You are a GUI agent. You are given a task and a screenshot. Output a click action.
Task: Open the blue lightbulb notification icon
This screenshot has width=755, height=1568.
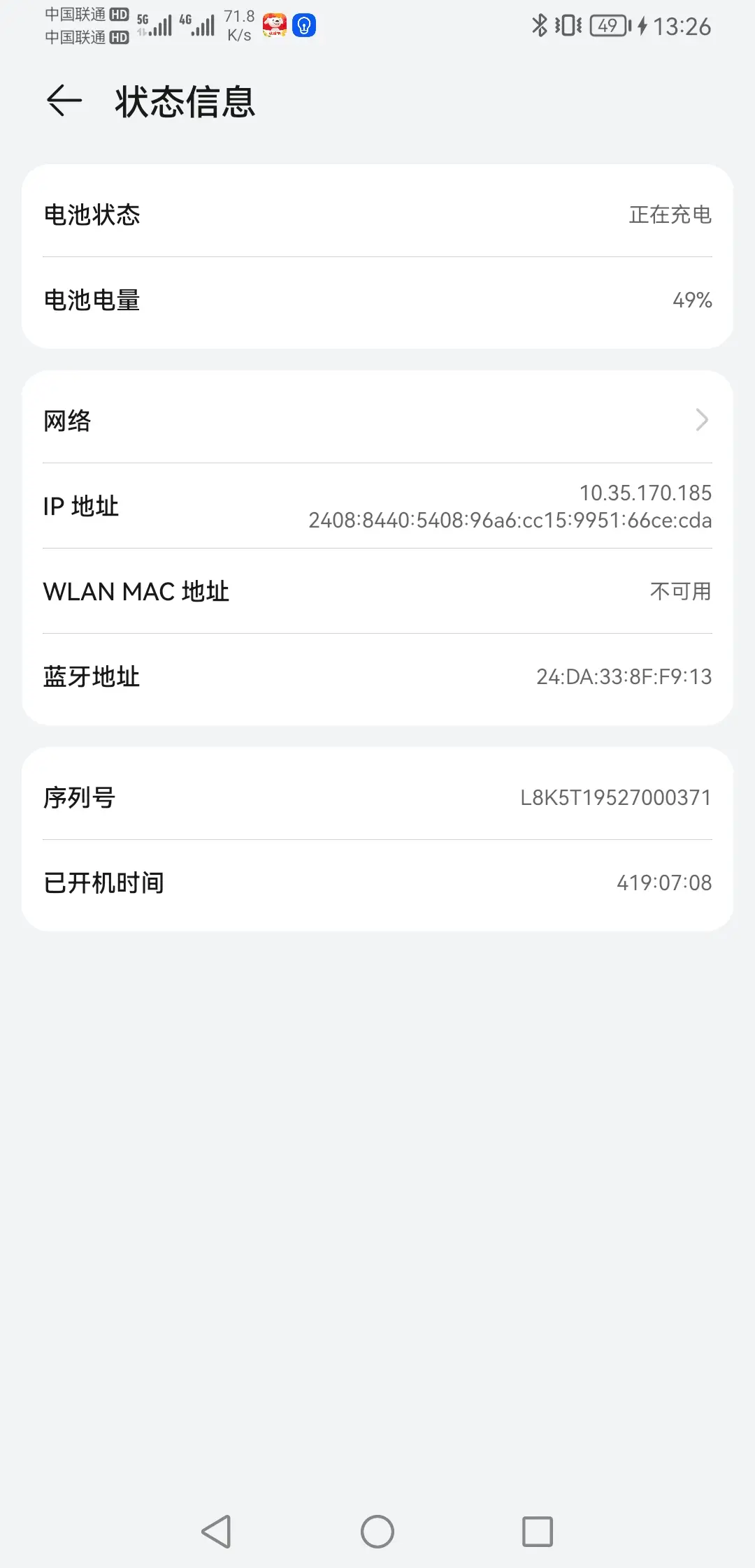302,25
